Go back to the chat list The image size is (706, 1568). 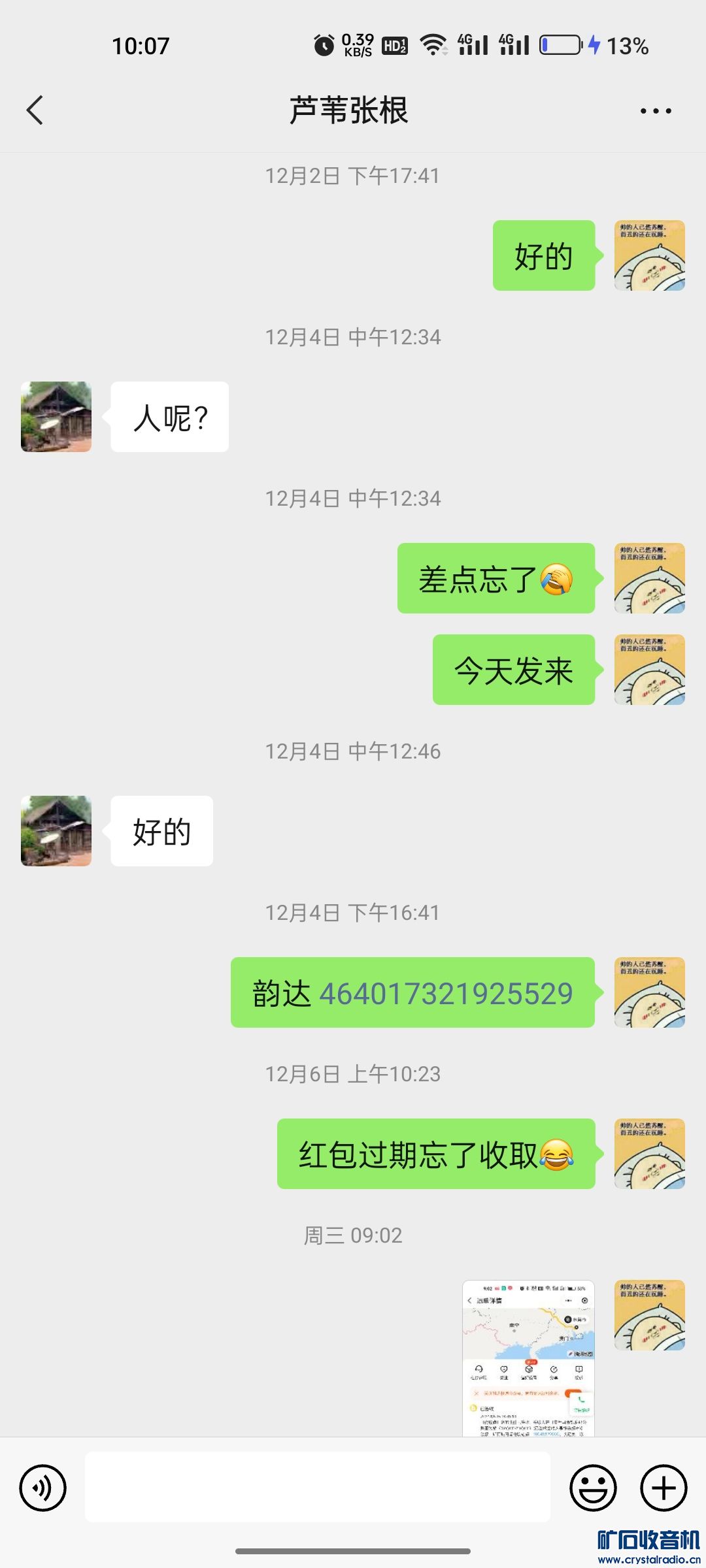35,110
